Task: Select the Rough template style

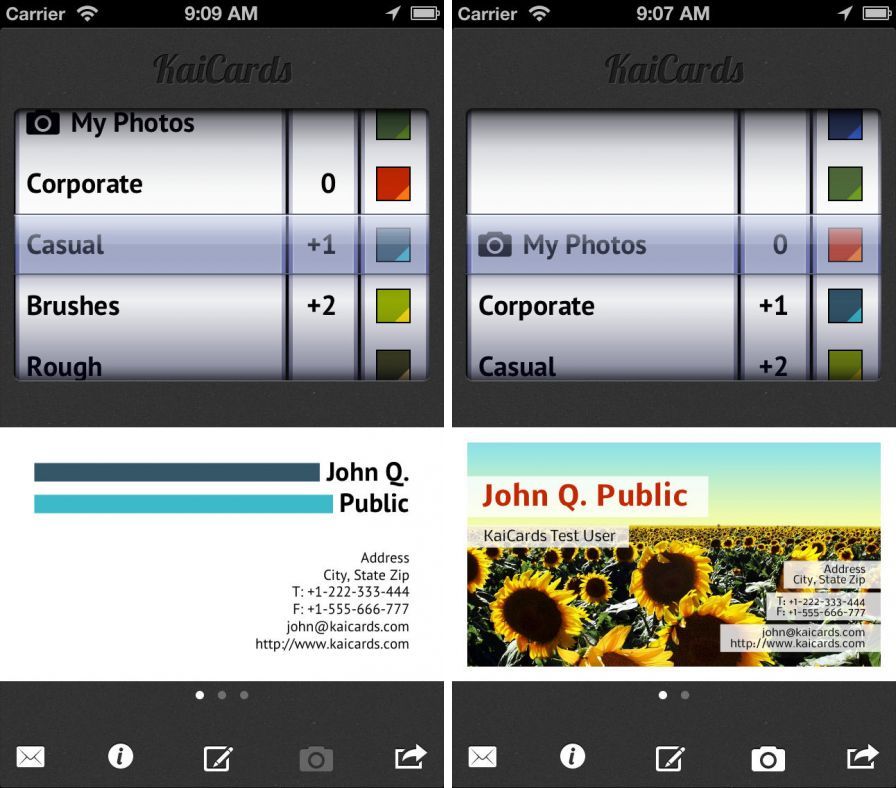Action: [64, 366]
